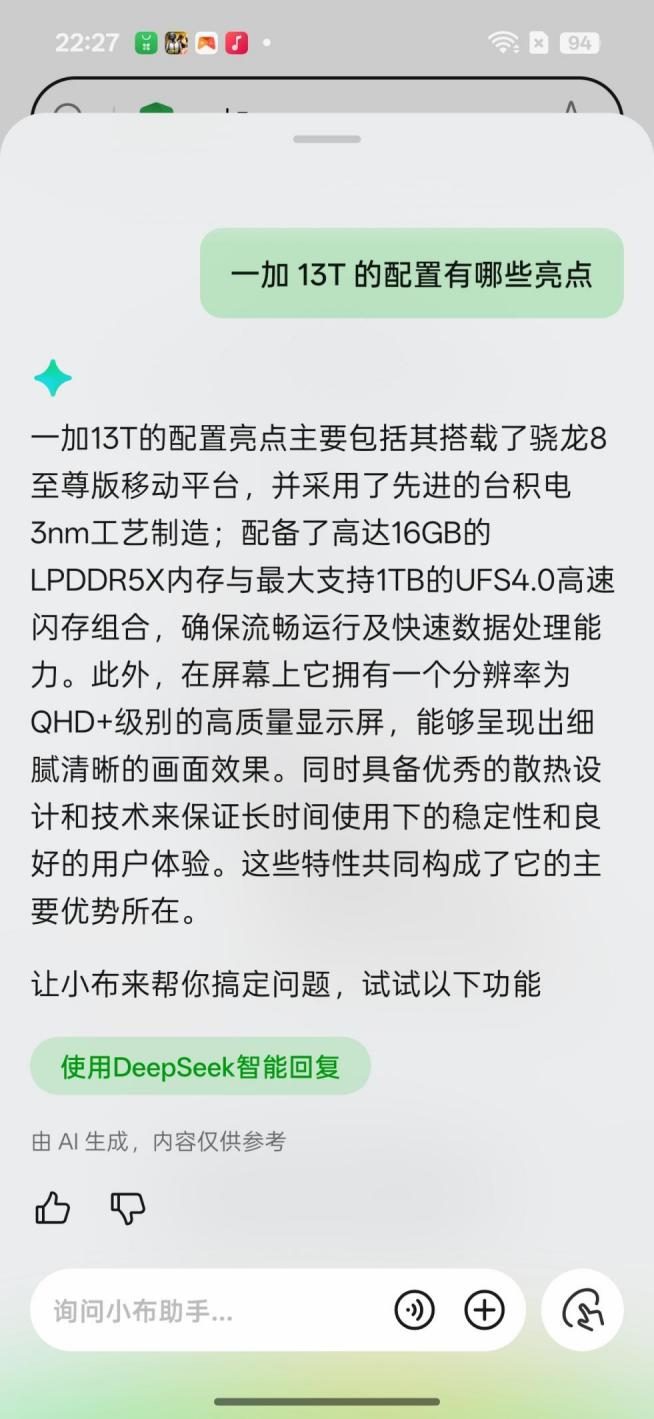Dislike the AI answer with thumbs down
Image resolution: width=654 pixels, height=1419 pixels.
pyautogui.click(x=128, y=1209)
